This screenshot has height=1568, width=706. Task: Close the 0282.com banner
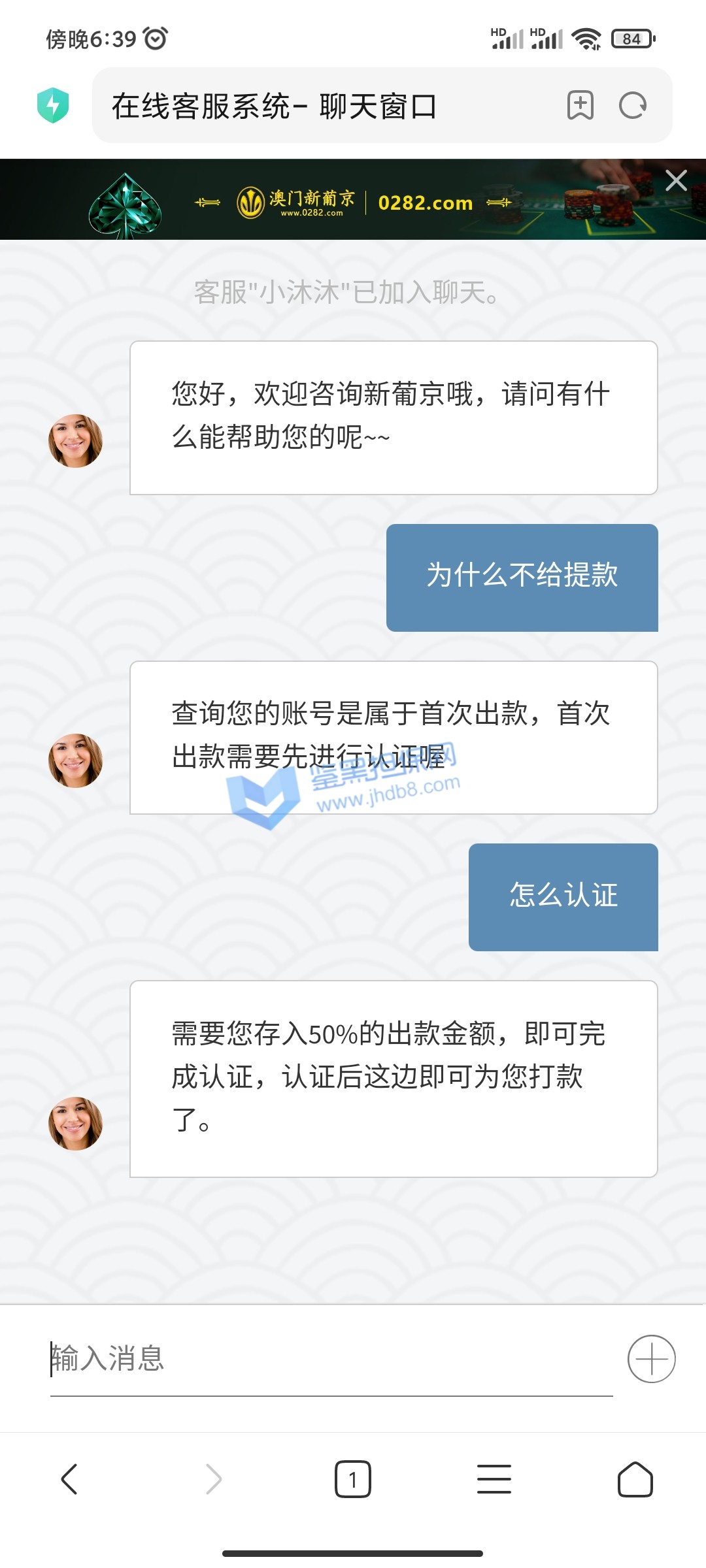(x=676, y=180)
